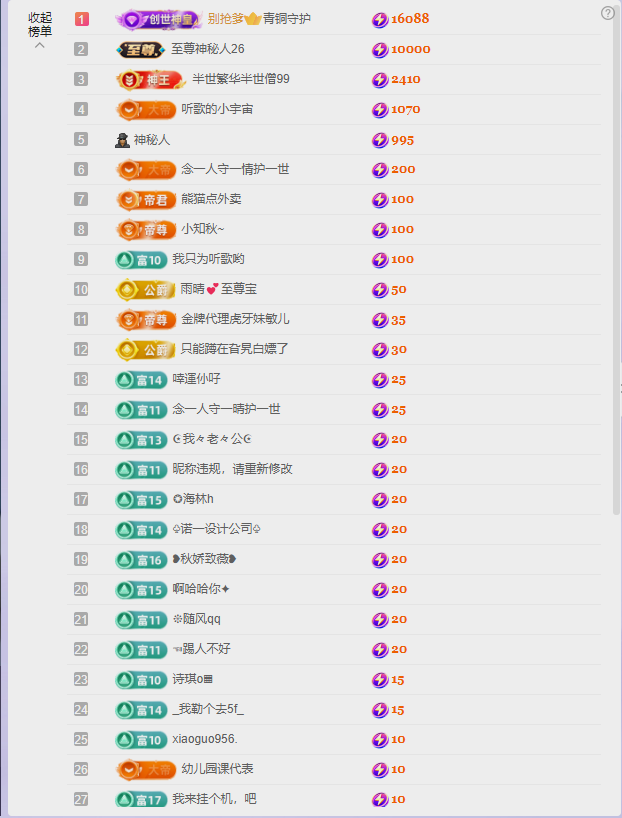Select the user xiaoguo956.
This screenshot has width=622, height=818.
[x=204, y=739]
